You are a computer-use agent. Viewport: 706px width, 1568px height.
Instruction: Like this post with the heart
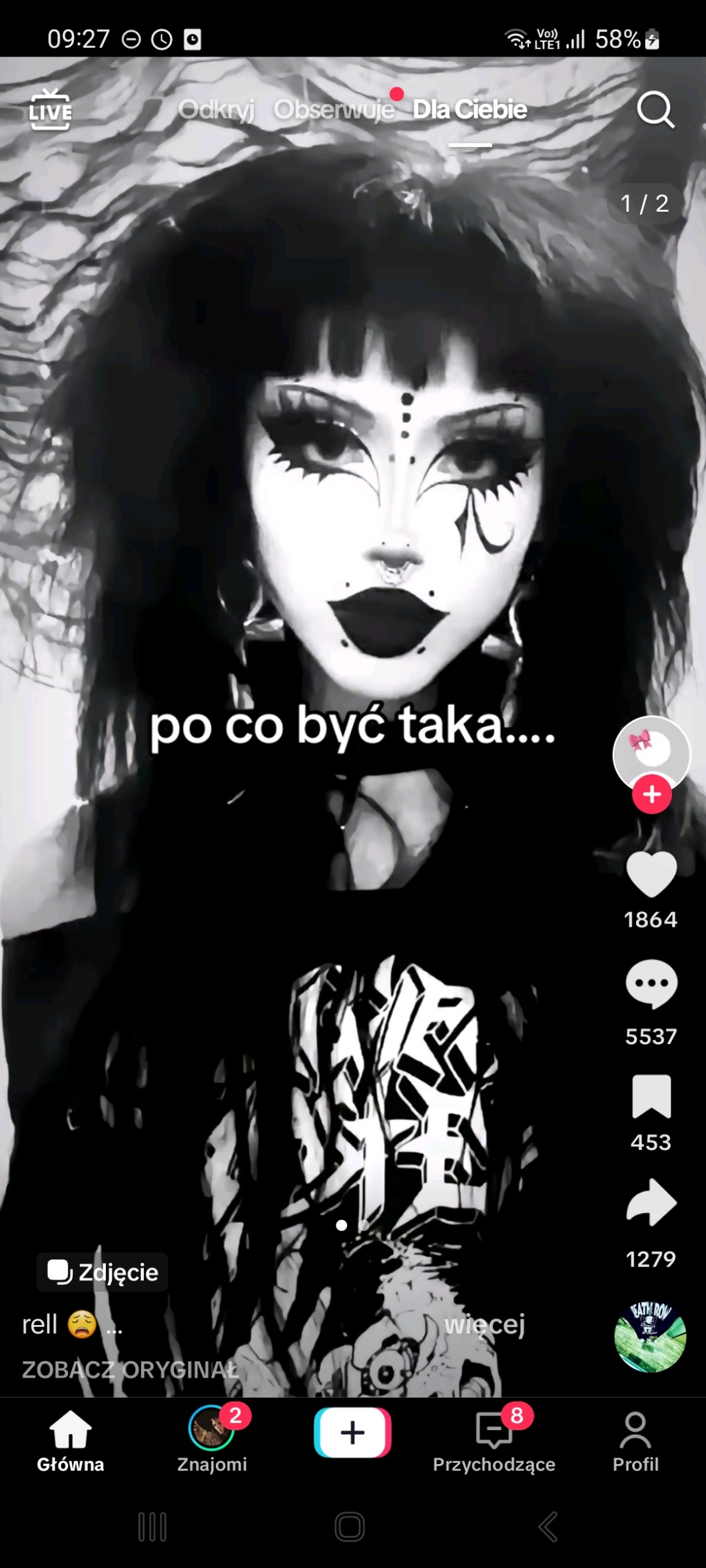pyautogui.click(x=651, y=874)
